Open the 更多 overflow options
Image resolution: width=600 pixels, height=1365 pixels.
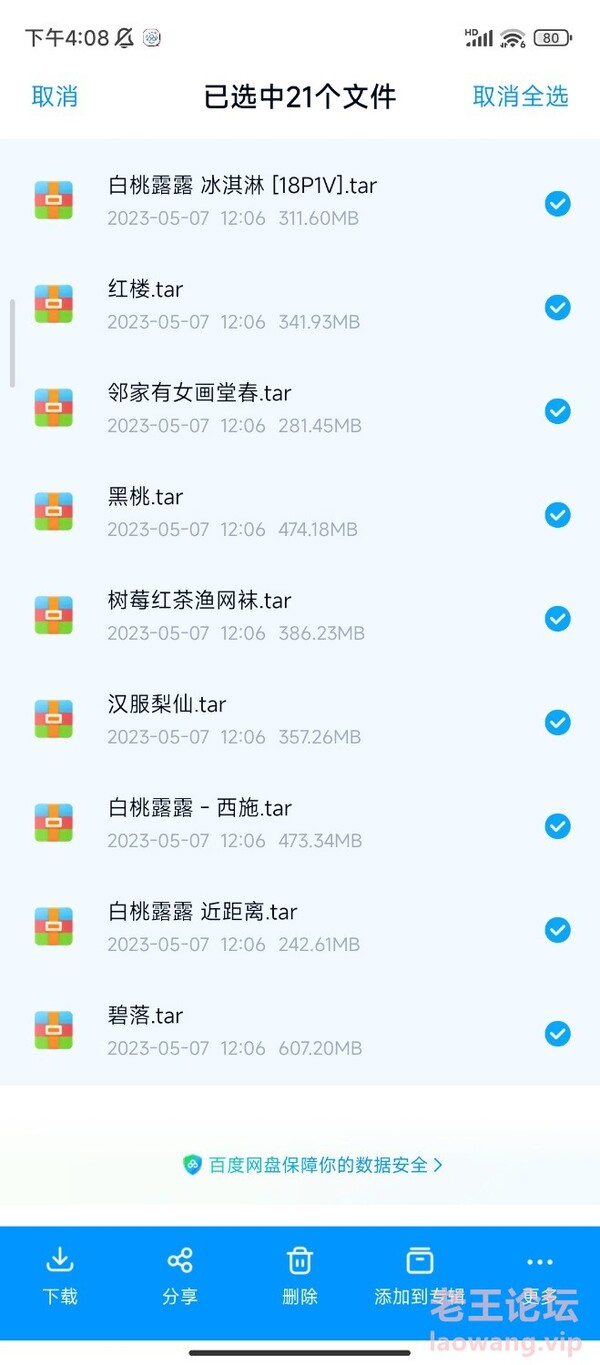point(540,1276)
